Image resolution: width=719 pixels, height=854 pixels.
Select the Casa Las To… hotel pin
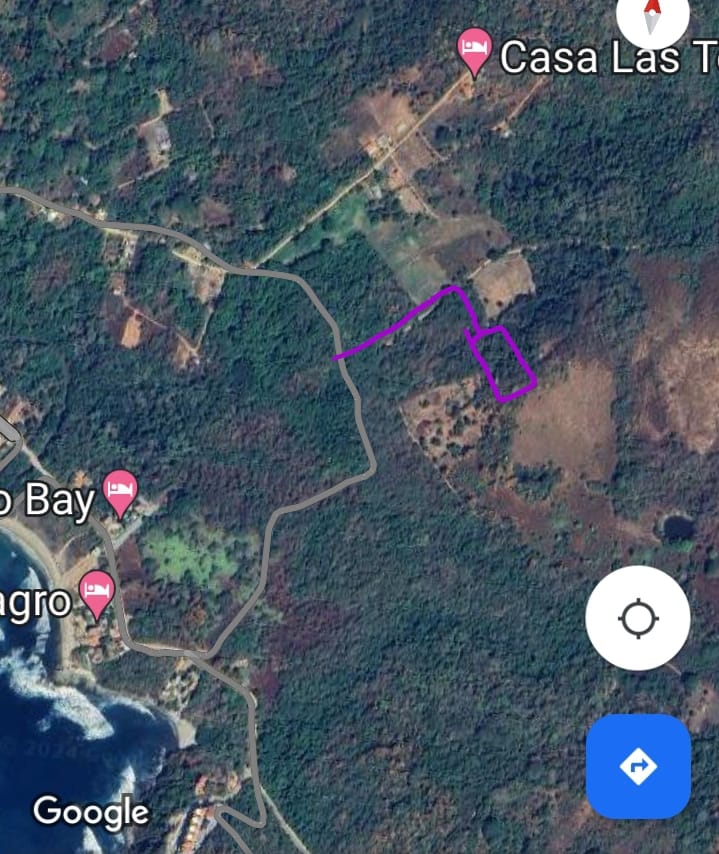tap(474, 51)
